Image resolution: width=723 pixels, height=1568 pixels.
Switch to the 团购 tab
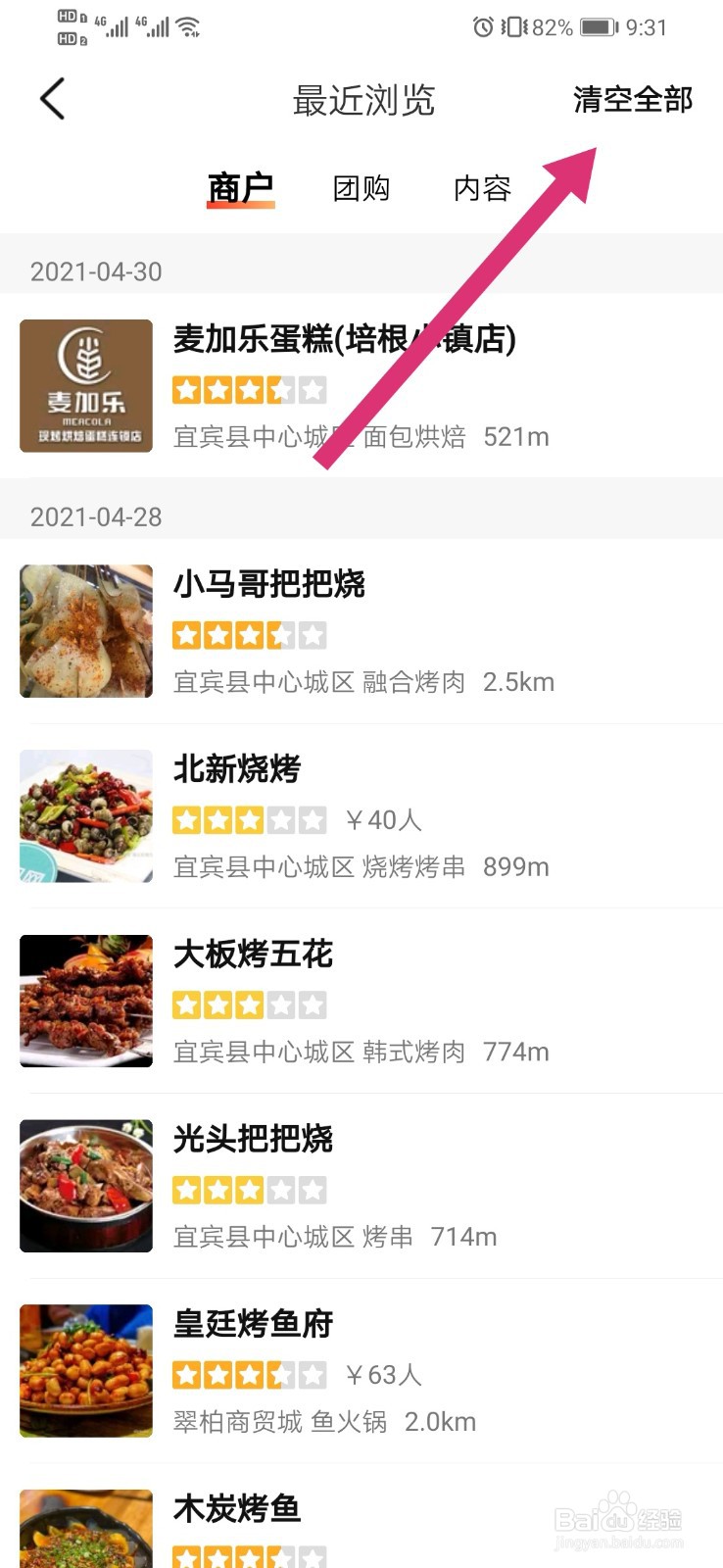[x=361, y=188]
